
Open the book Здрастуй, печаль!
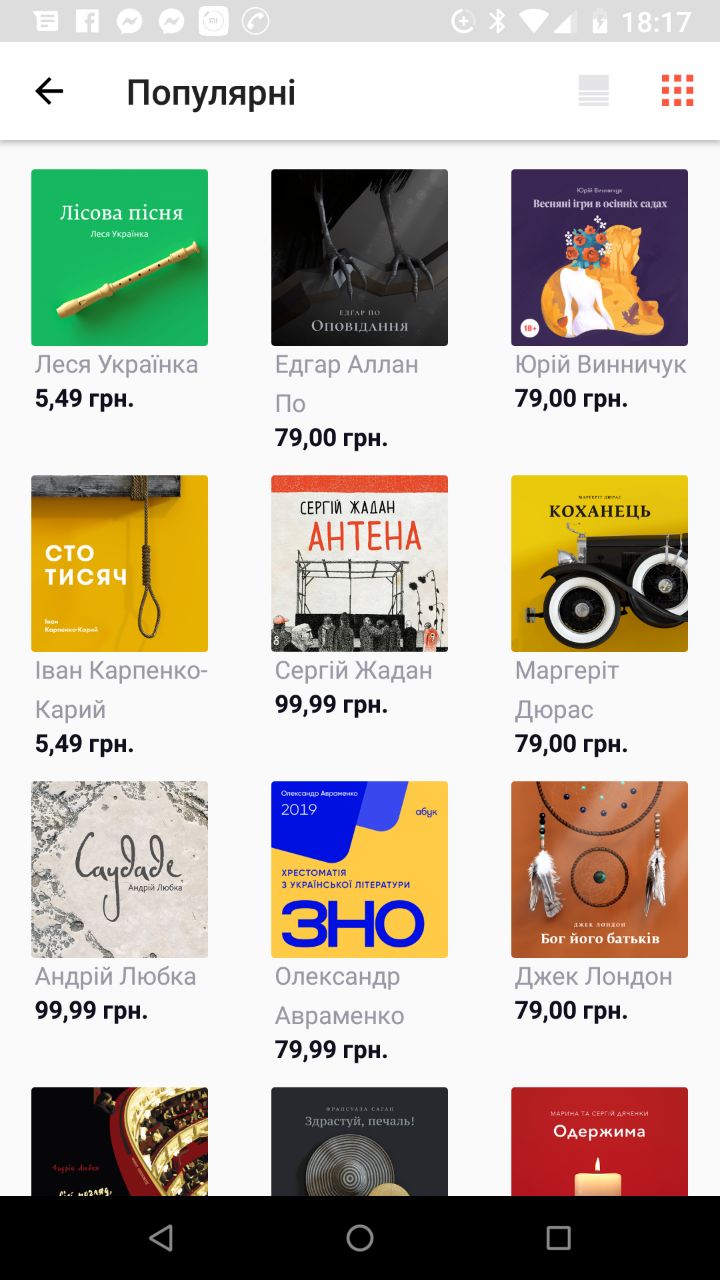pos(359,1141)
